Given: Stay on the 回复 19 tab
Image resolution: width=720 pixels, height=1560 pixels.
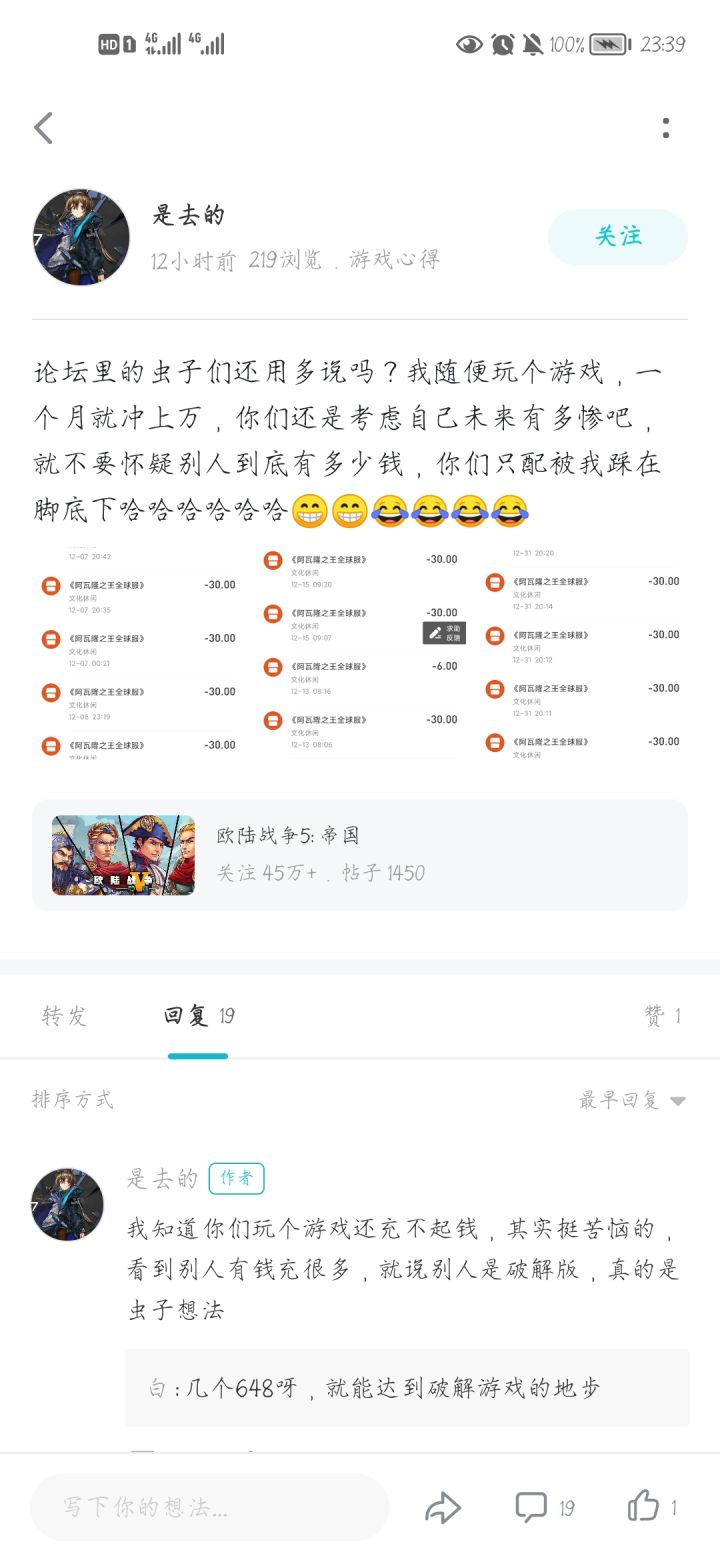Looking at the screenshot, I should coord(197,1014).
